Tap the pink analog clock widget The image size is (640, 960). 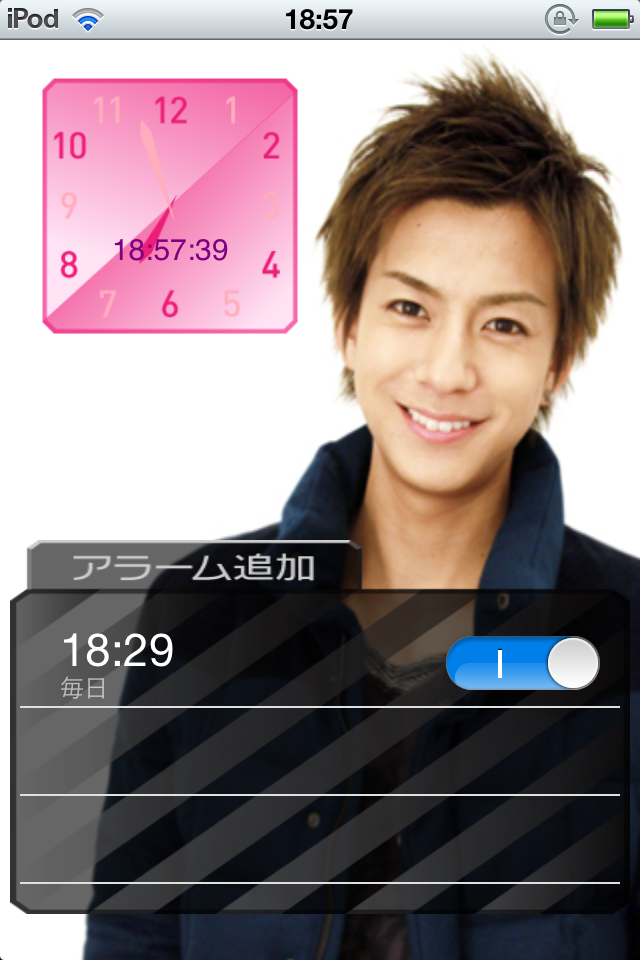tap(170, 206)
